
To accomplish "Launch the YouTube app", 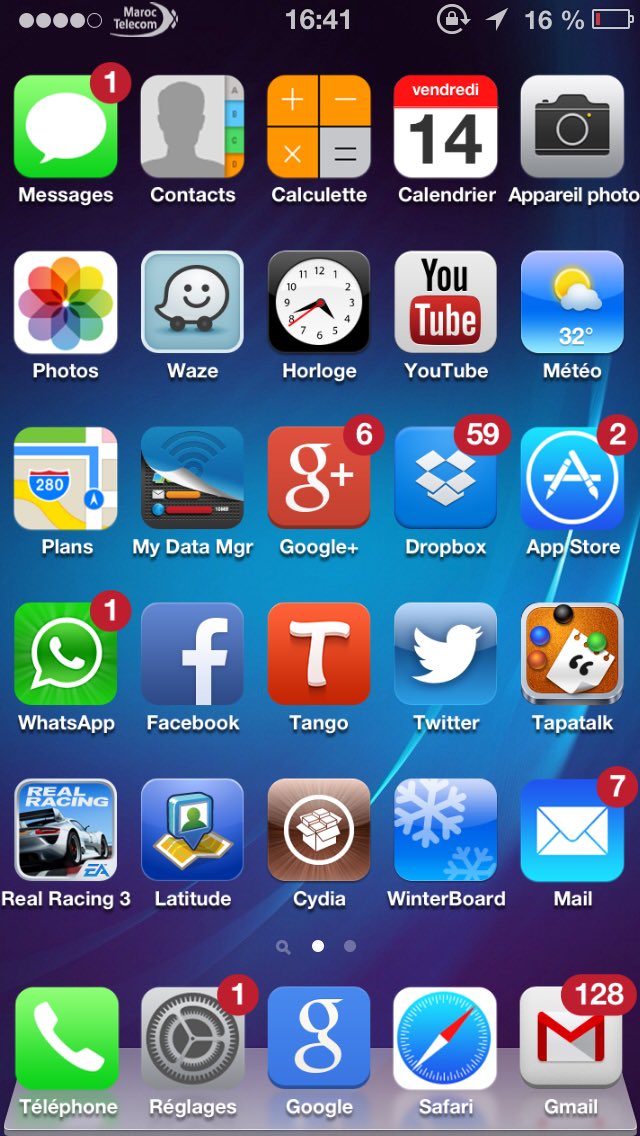I will tap(446, 303).
